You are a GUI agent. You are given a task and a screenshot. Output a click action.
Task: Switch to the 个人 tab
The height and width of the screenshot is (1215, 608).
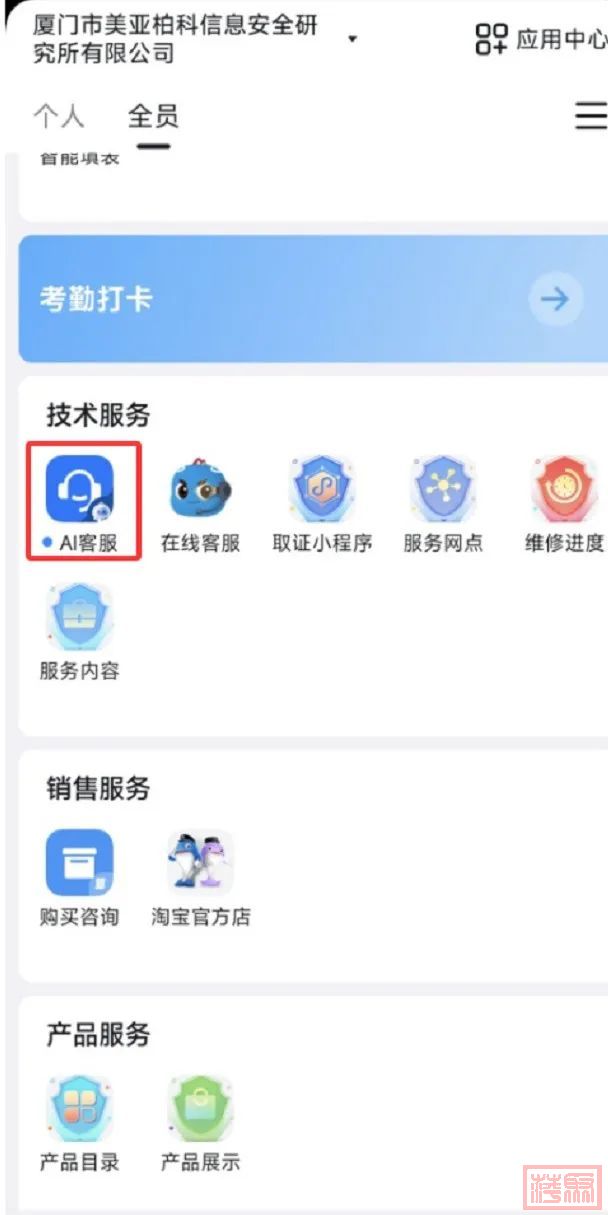point(59,116)
